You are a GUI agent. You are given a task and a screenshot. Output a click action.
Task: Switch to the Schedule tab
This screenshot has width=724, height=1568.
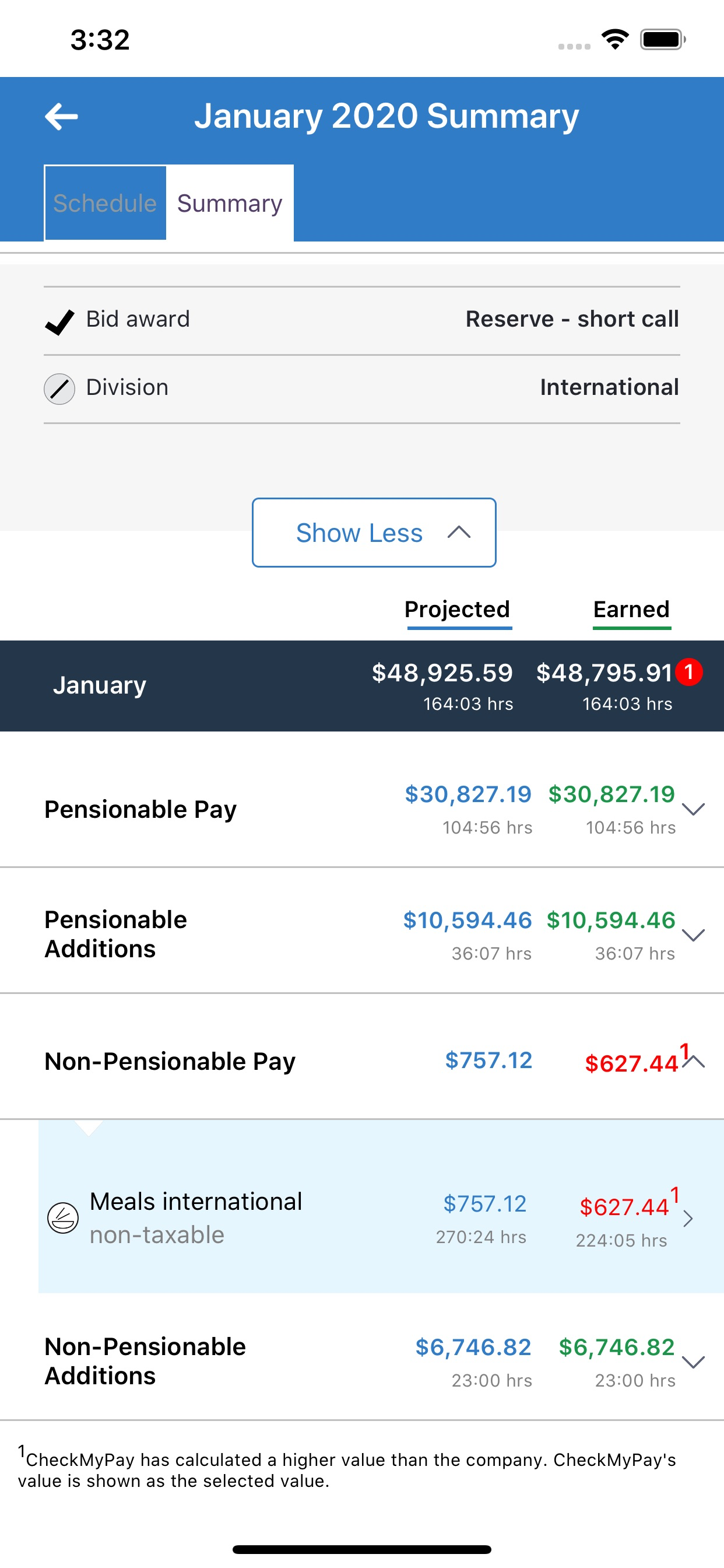(x=106, y=202)
